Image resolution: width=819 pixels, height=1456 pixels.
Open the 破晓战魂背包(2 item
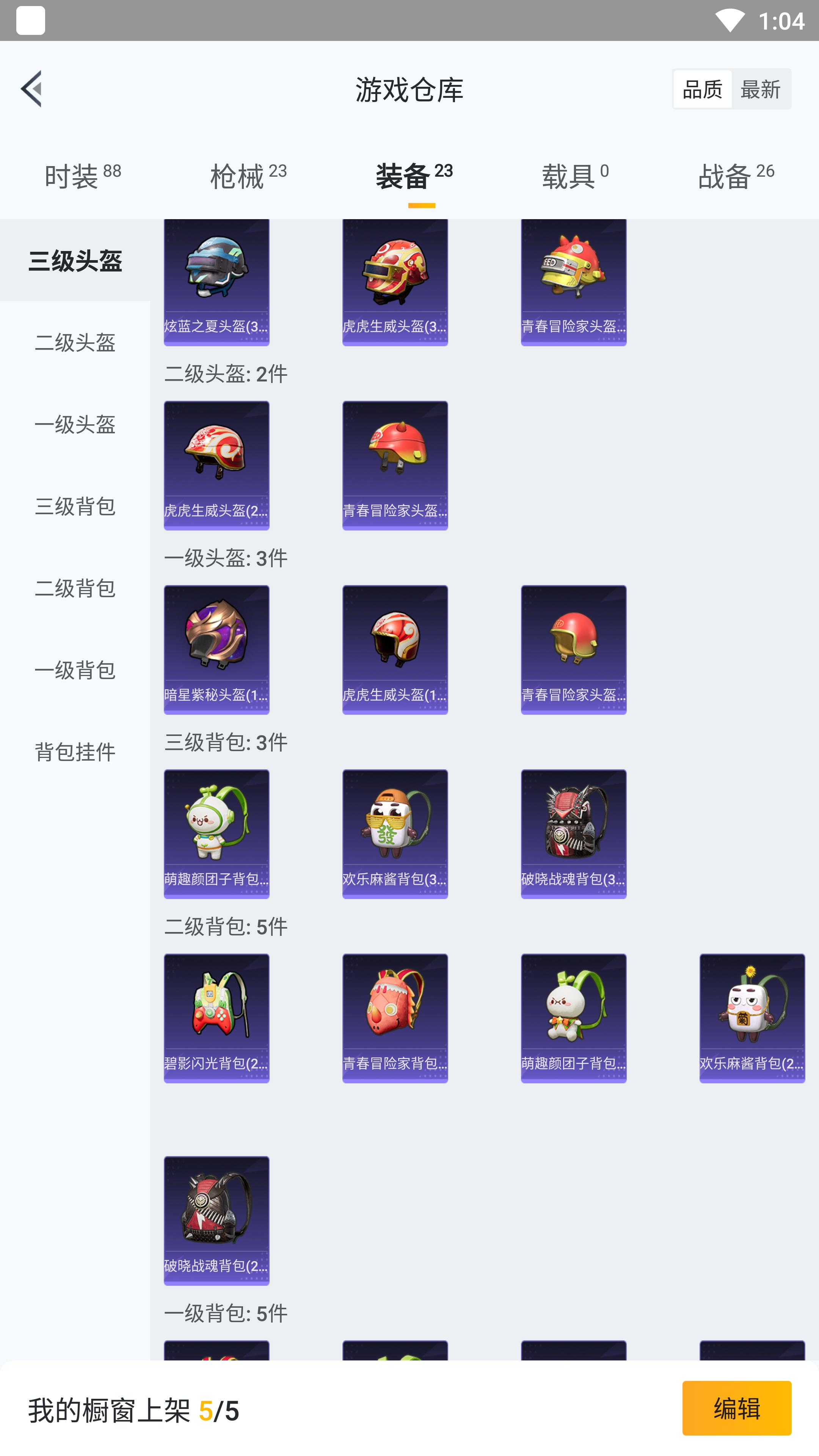pos(217,1220)
